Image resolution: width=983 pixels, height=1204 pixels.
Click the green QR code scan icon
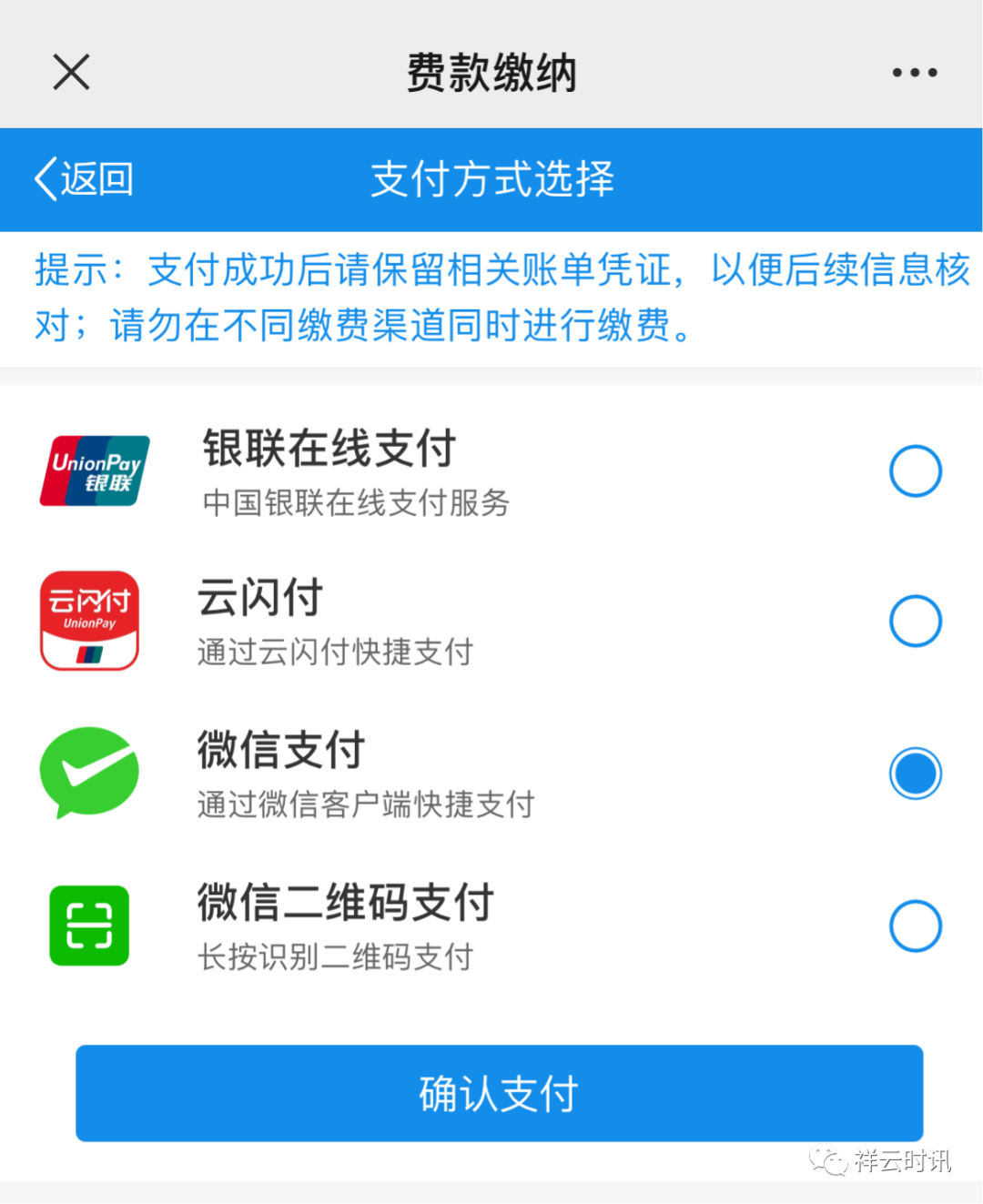(x=88, y=925)
